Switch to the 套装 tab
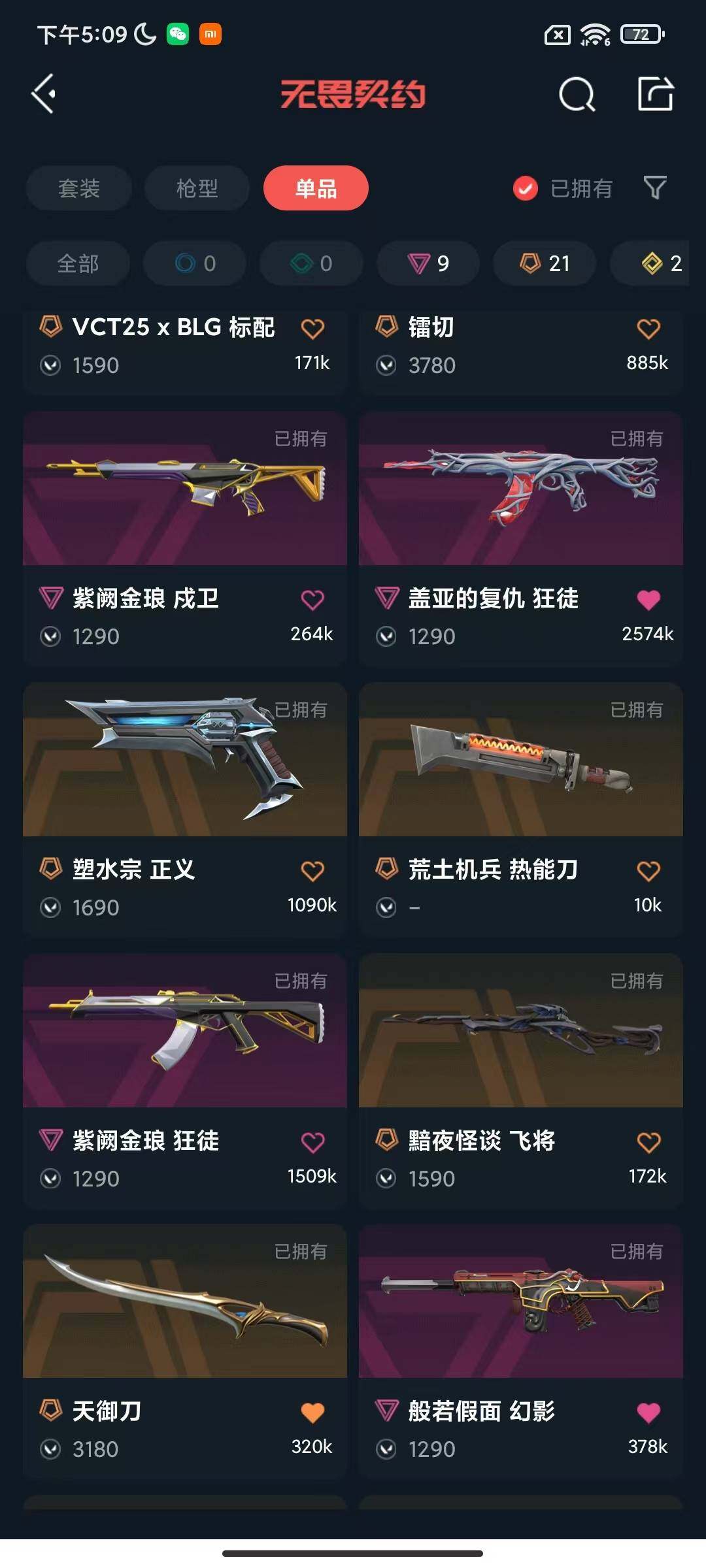 tap(79, 189)
